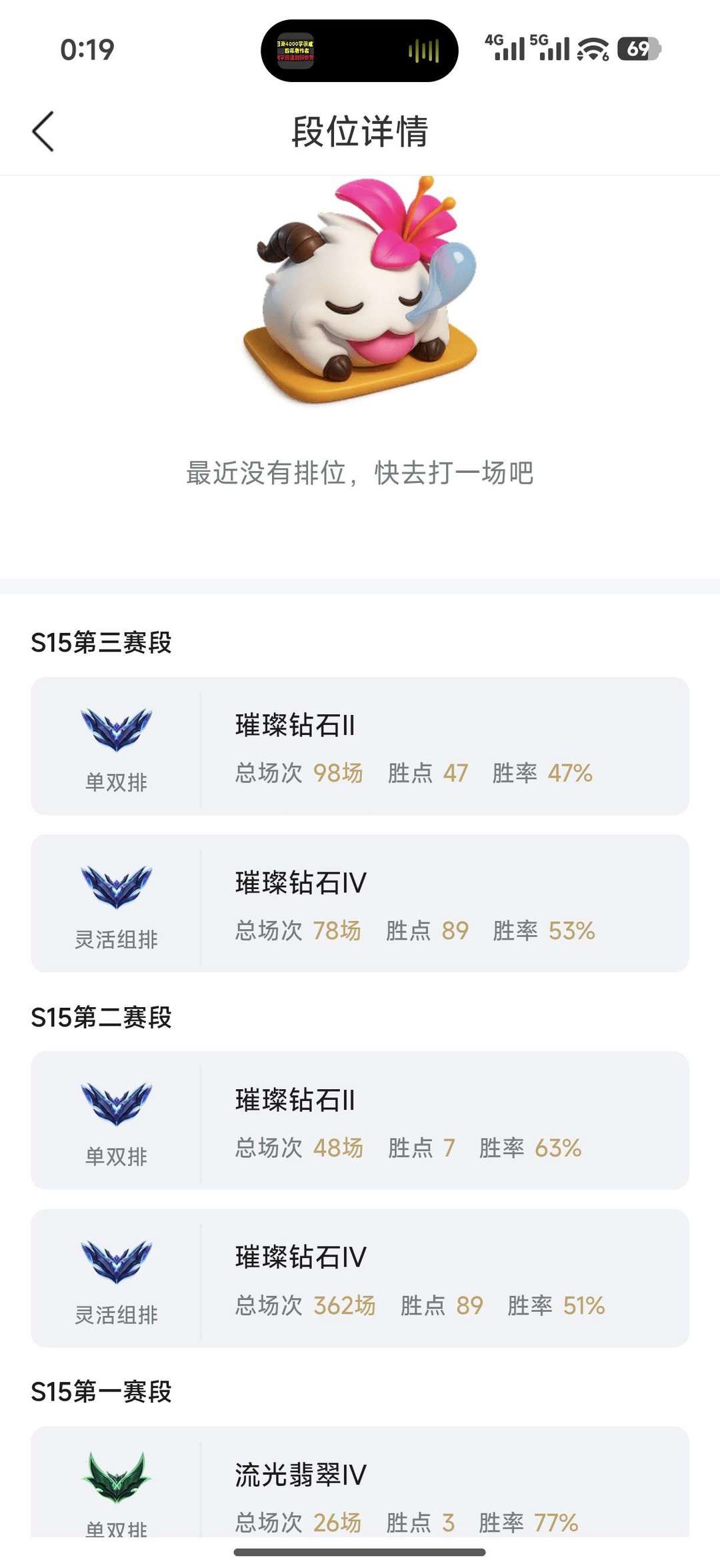Image resolution: width=720 pixels, height=1568 pixels.
Task: Tap the 段位详情 title at the top
Action: tap(360, 131)
